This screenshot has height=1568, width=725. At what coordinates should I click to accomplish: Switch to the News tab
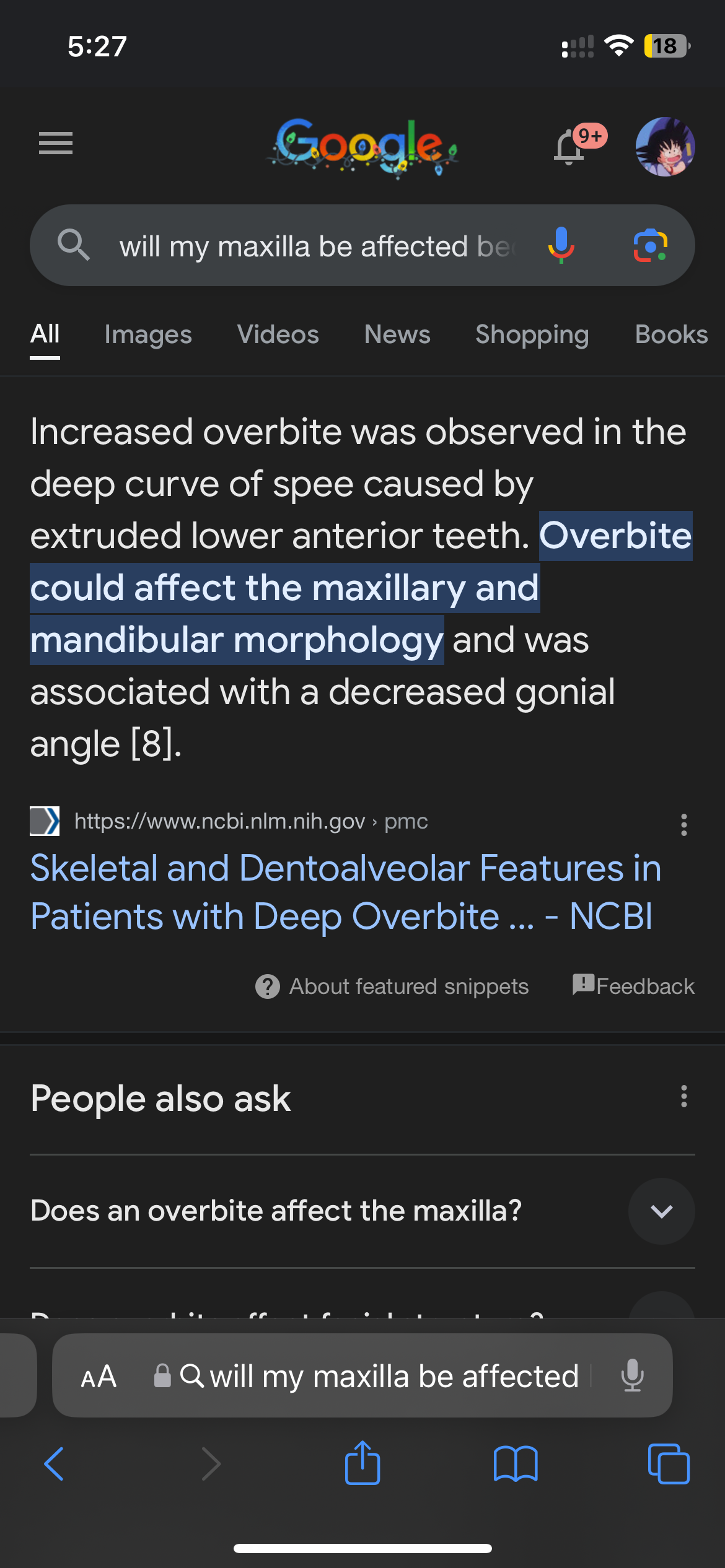point(397,335)
